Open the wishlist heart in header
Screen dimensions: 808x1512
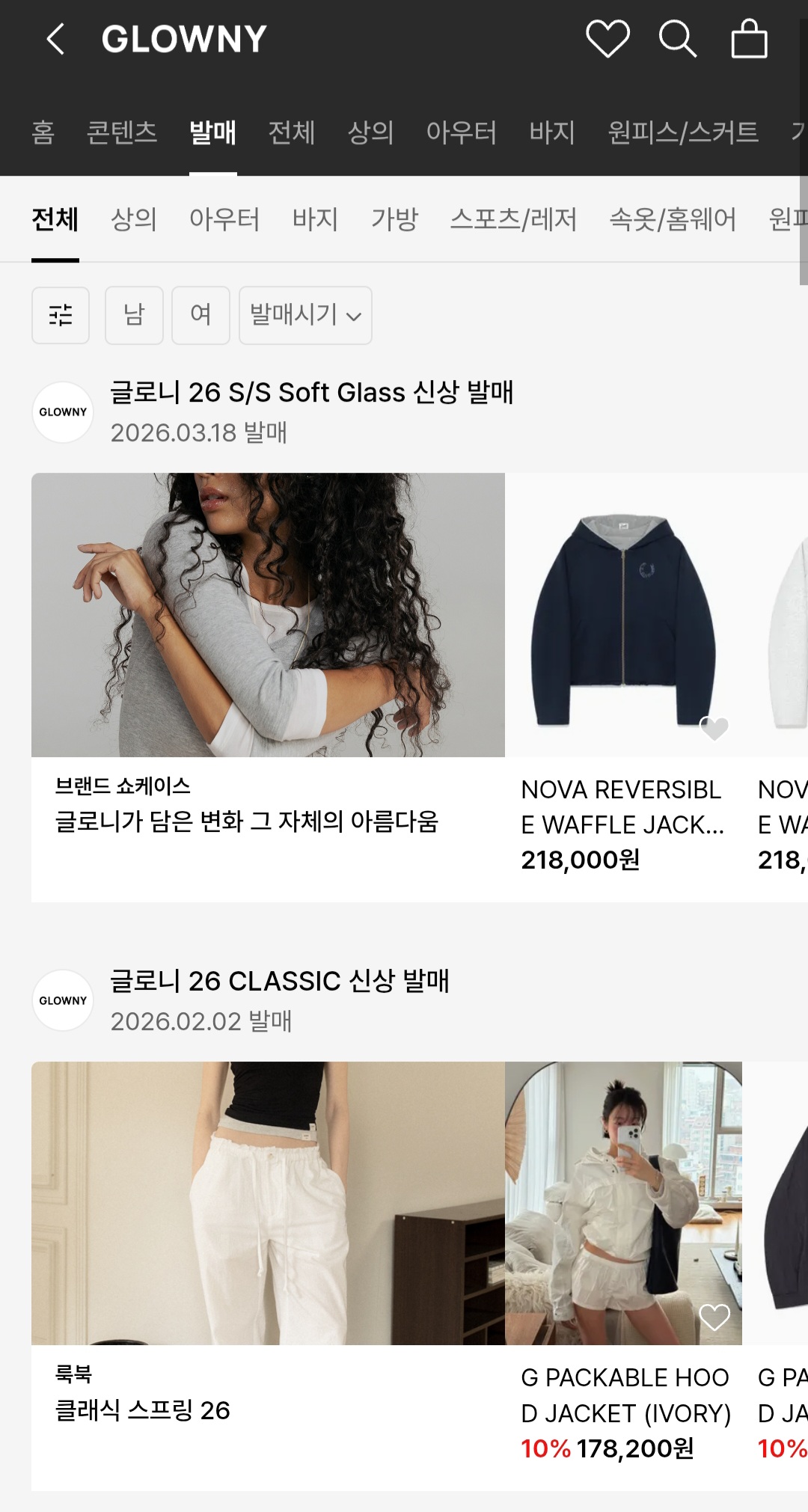[607, 39]
